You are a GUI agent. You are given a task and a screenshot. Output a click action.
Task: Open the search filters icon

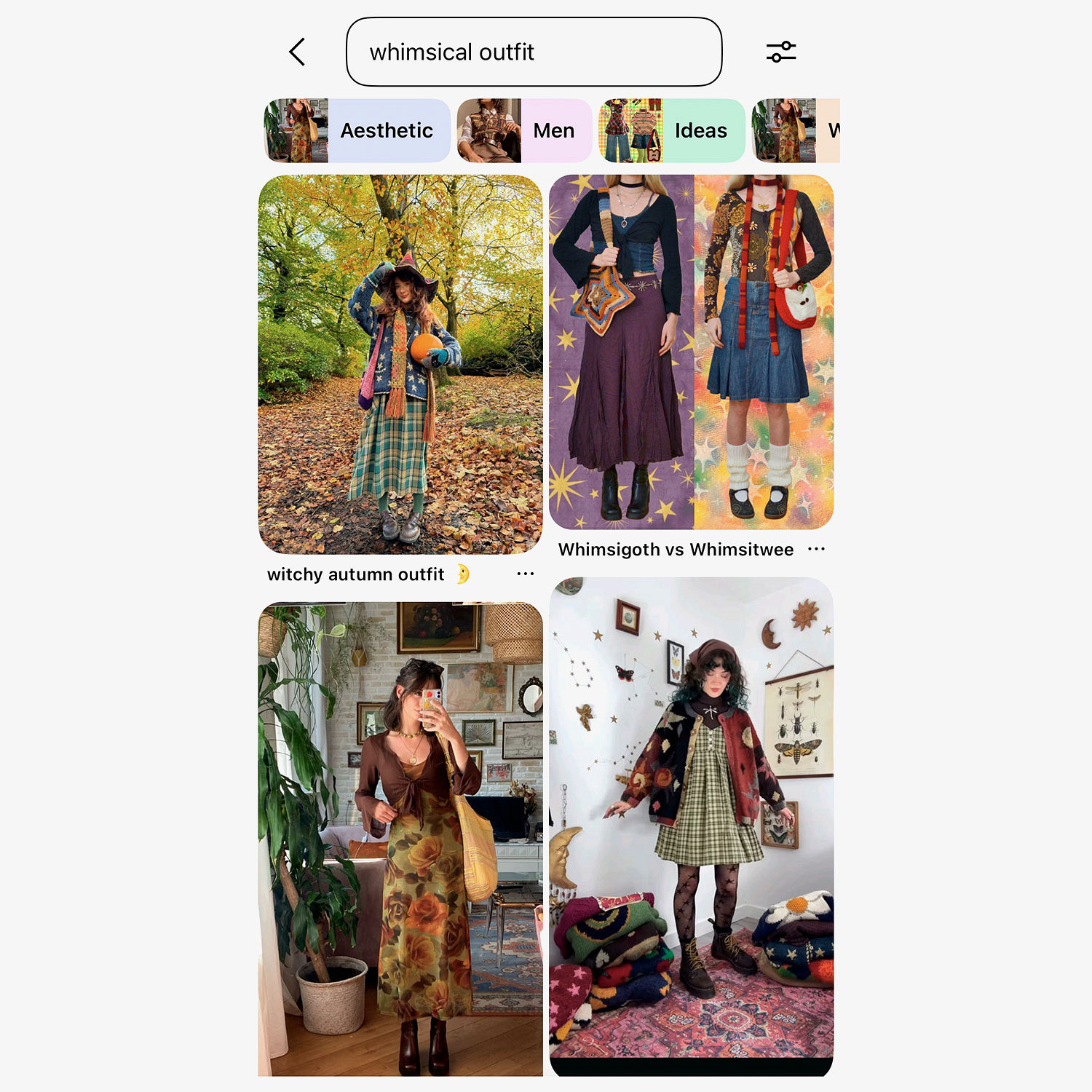point(781,52)
